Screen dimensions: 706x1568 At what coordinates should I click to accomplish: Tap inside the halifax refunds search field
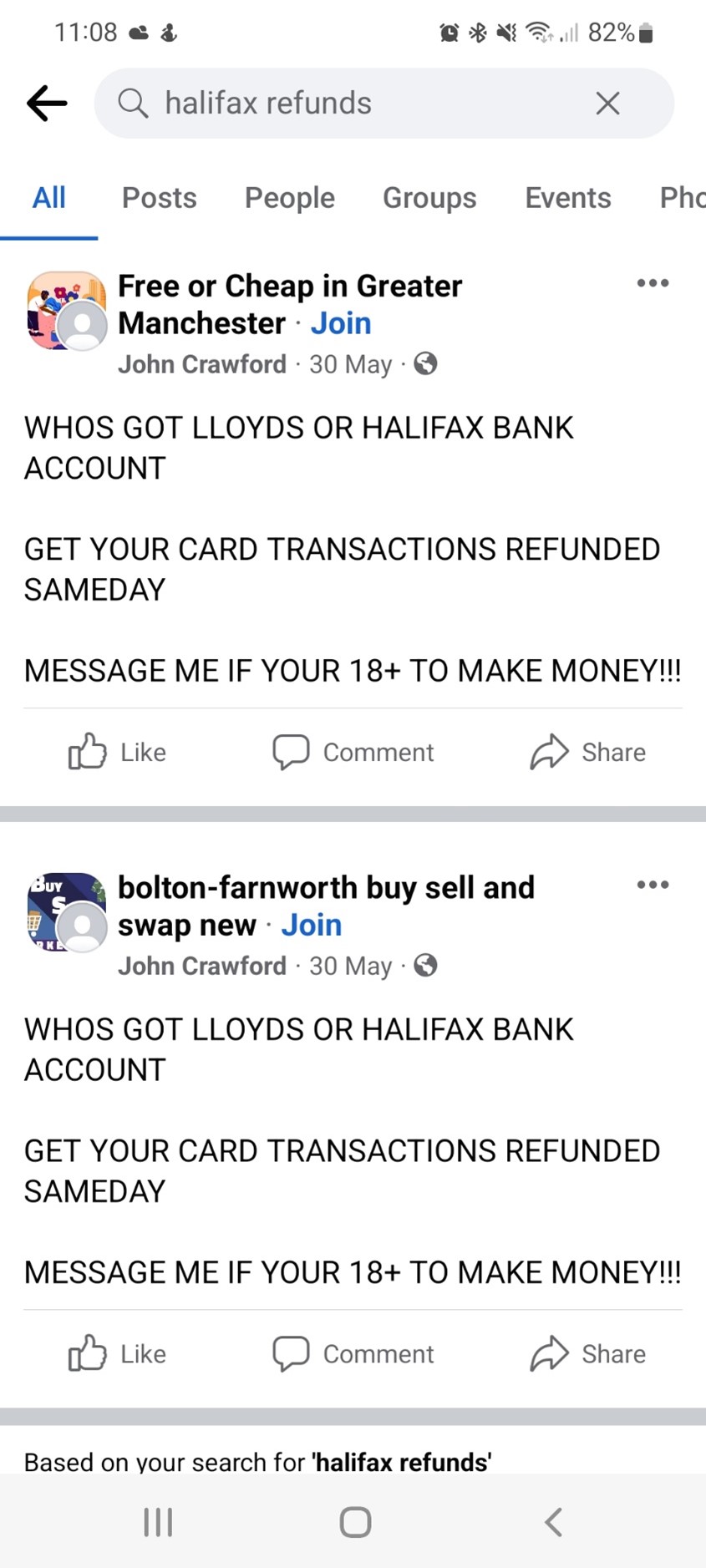pos(334,103)
